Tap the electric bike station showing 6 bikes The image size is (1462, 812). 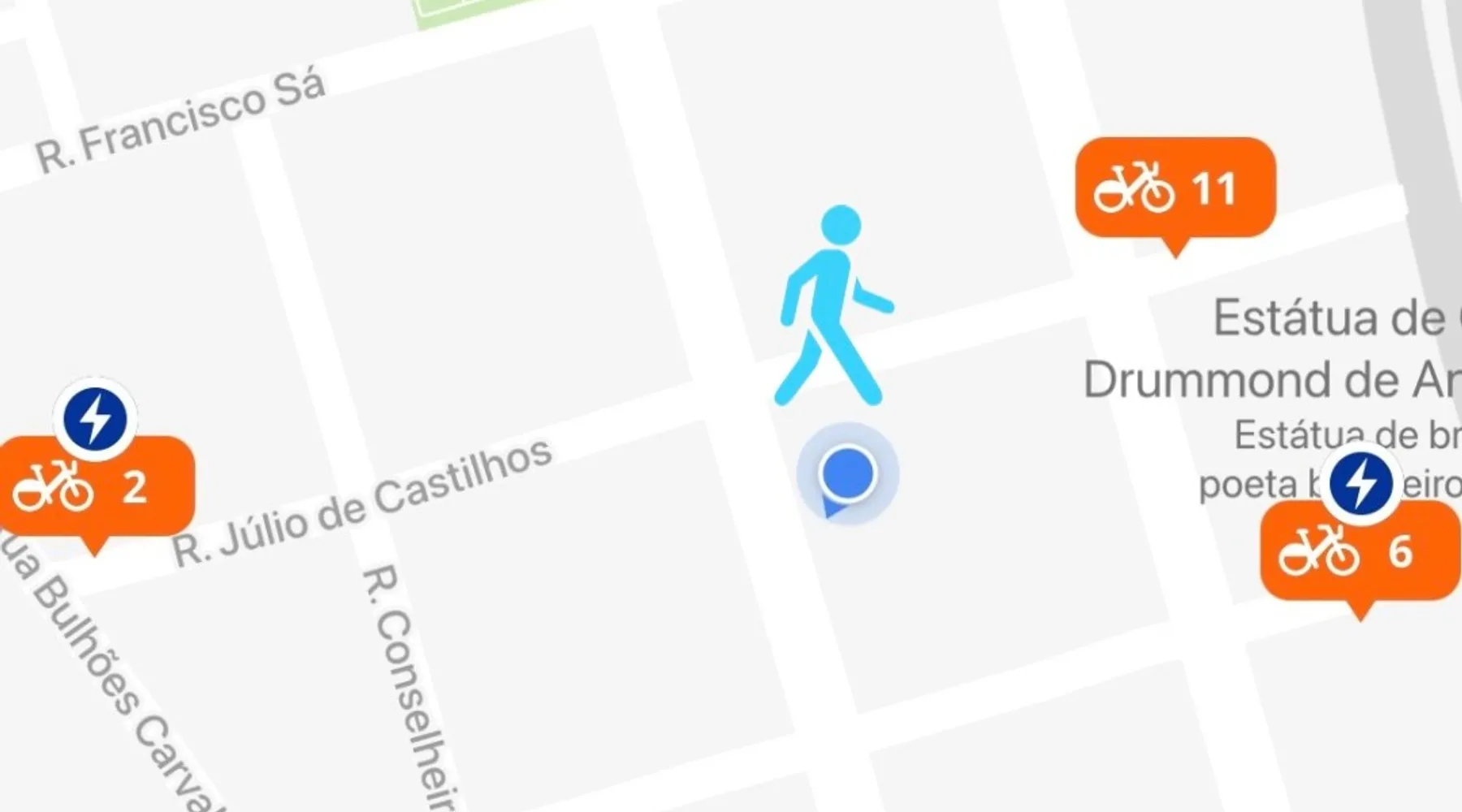click(1359, 551)
